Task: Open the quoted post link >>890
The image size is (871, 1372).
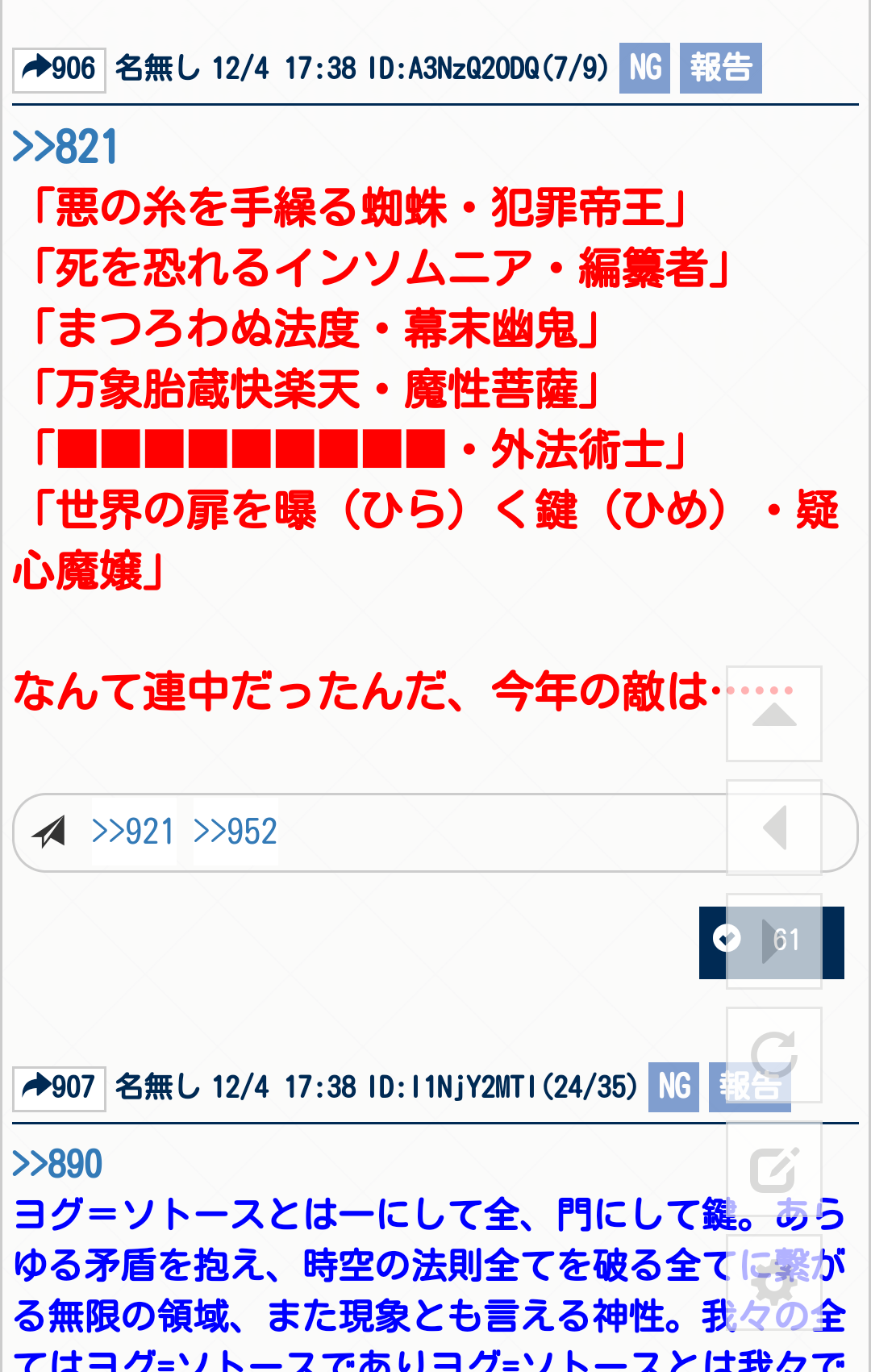Action: pyautogui.click(x=58, y=1165)
